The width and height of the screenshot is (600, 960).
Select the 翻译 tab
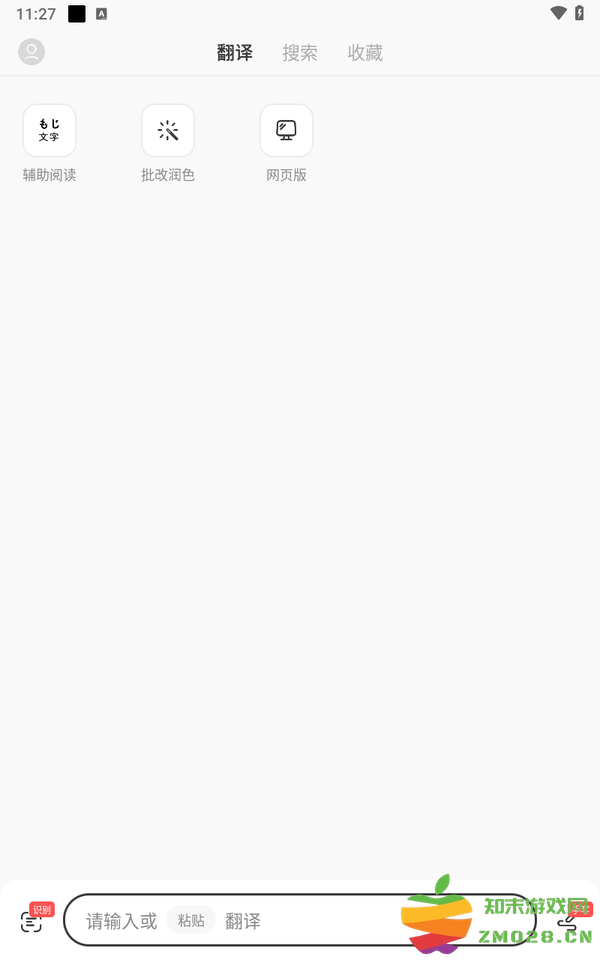point(235,53)
